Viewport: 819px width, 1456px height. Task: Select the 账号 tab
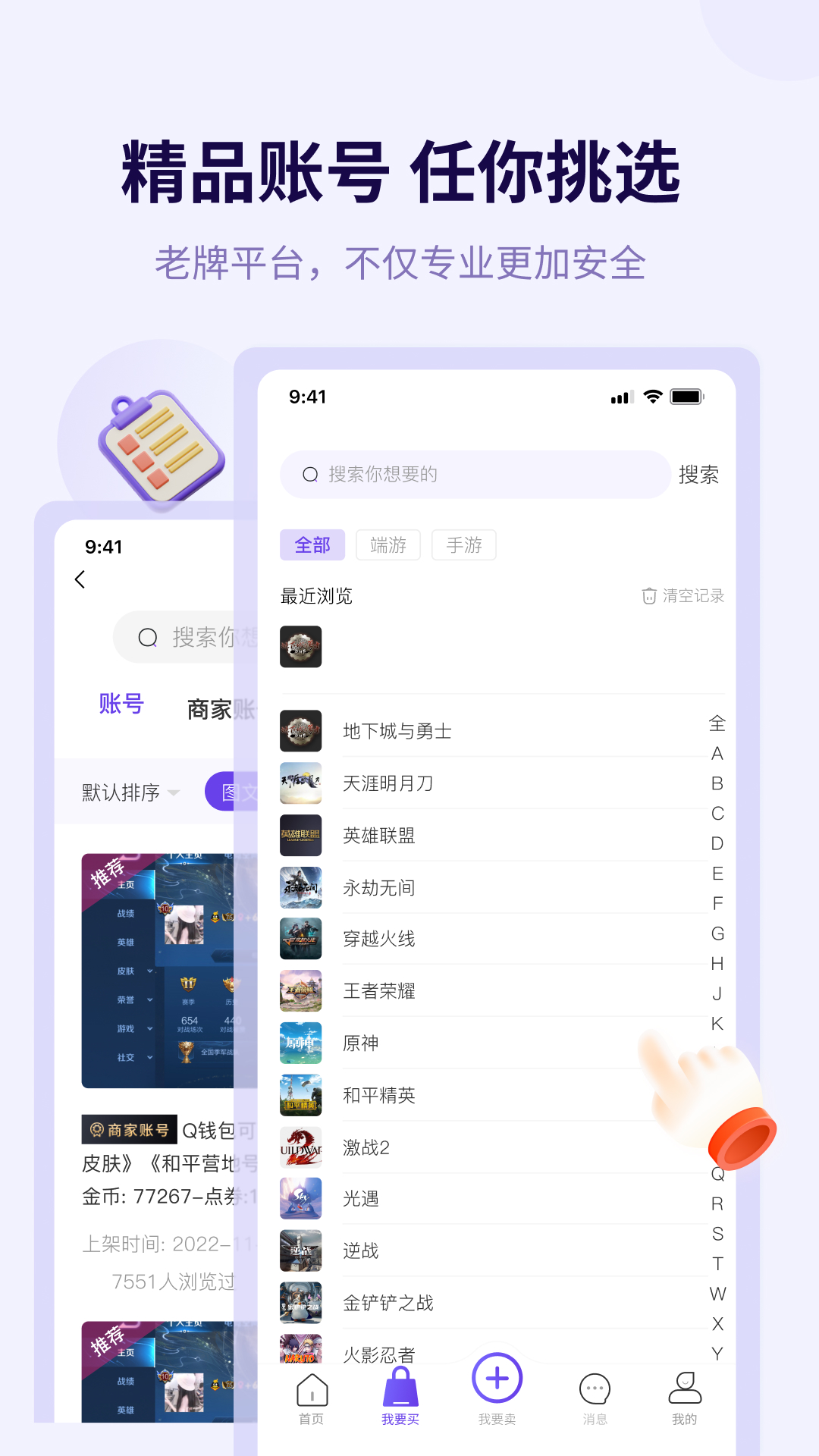121,704
